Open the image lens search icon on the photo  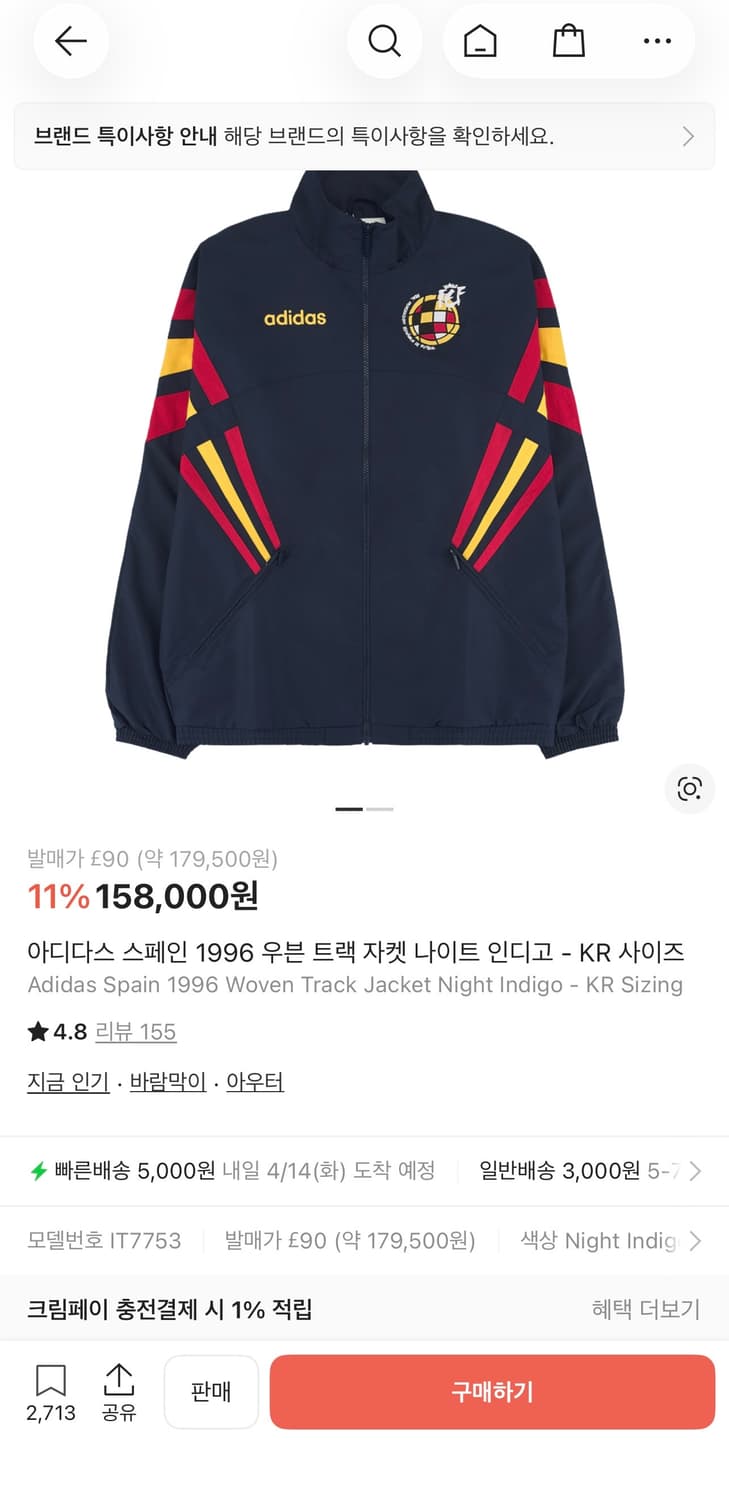[x=689, y=789]
